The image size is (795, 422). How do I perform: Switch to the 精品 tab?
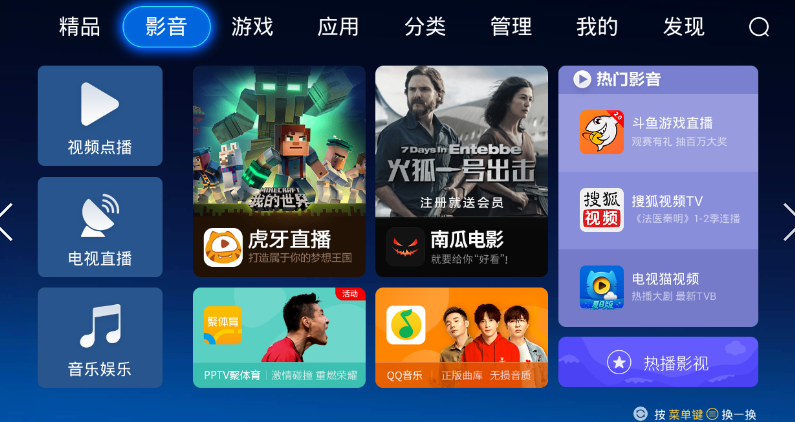[80, 27]
